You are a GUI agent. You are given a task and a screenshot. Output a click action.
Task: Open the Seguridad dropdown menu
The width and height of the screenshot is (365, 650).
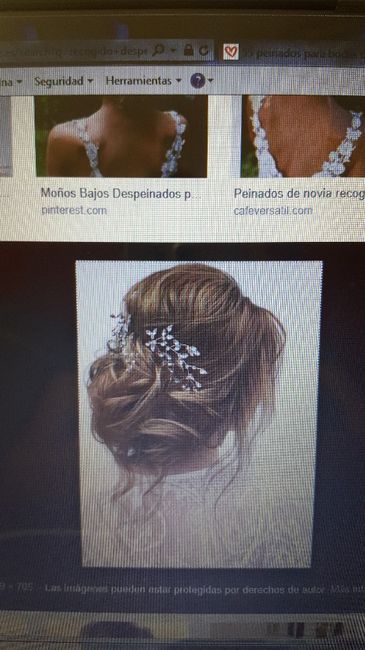tap(63, 81)
